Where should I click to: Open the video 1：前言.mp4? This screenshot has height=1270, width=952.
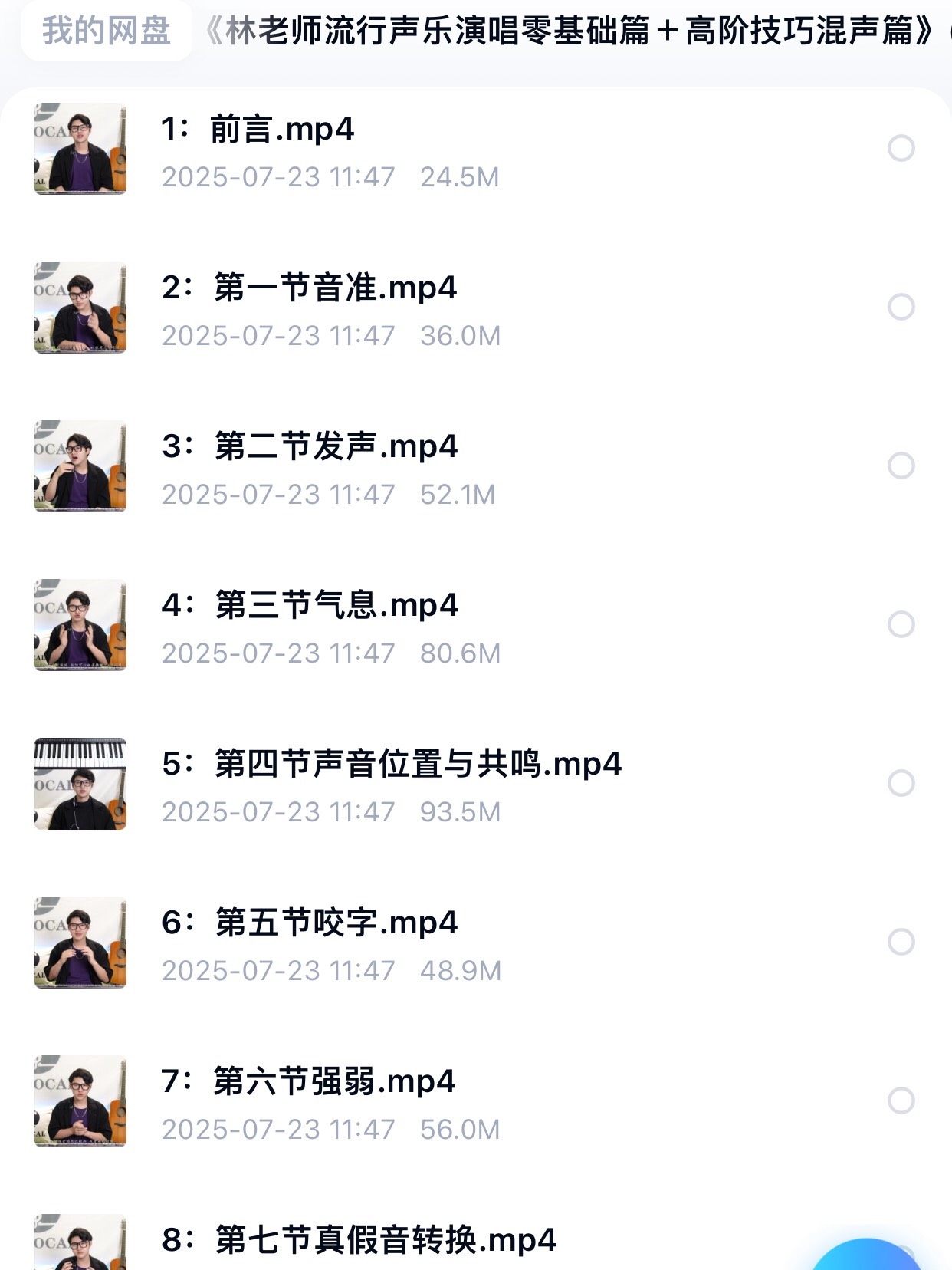click(x=258, y=129)
